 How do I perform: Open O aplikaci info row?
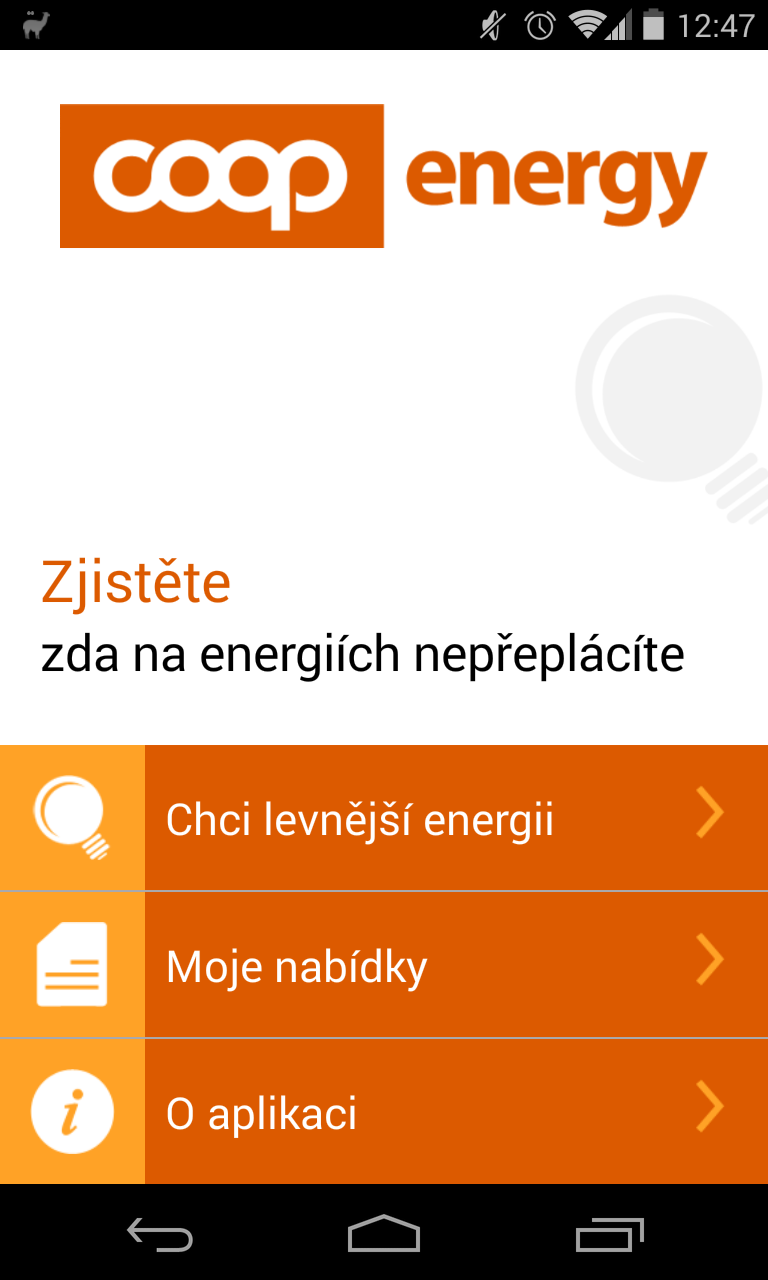(x=384, y=1111)
